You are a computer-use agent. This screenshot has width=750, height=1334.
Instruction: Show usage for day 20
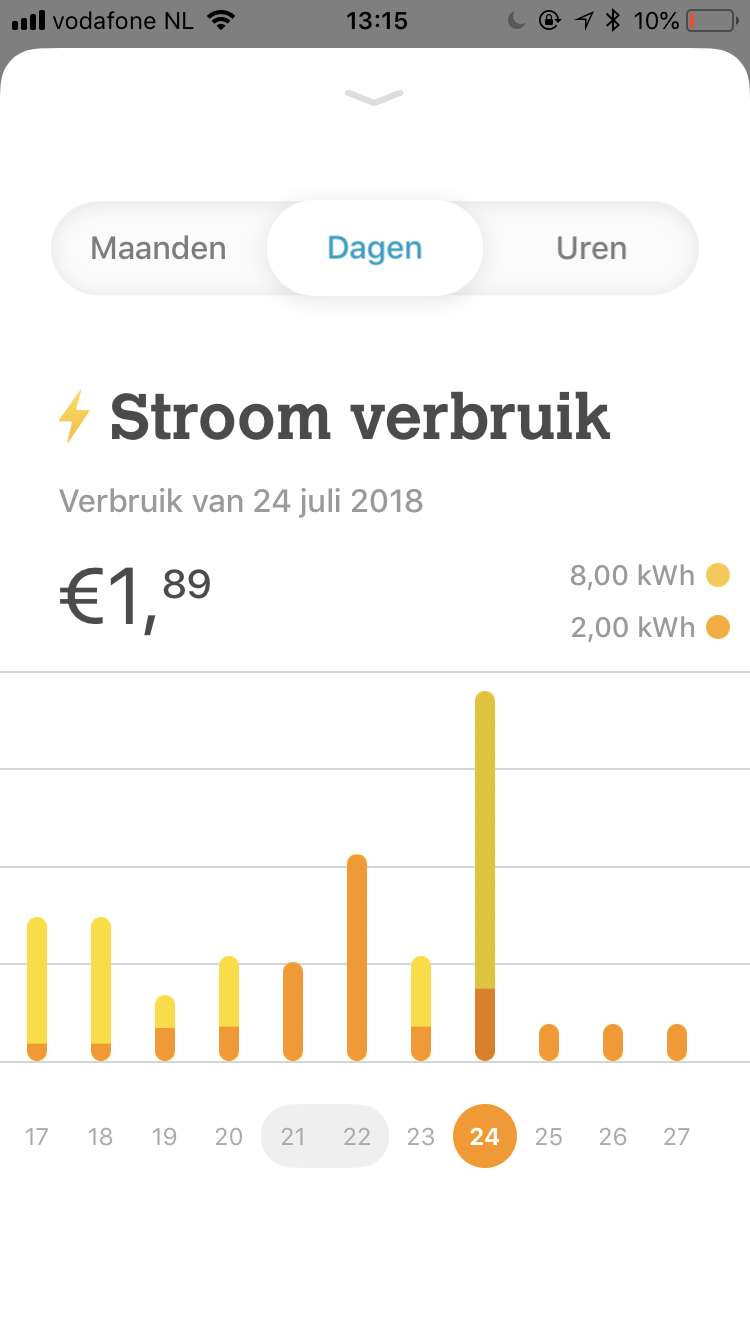(x=229, y=1137)
